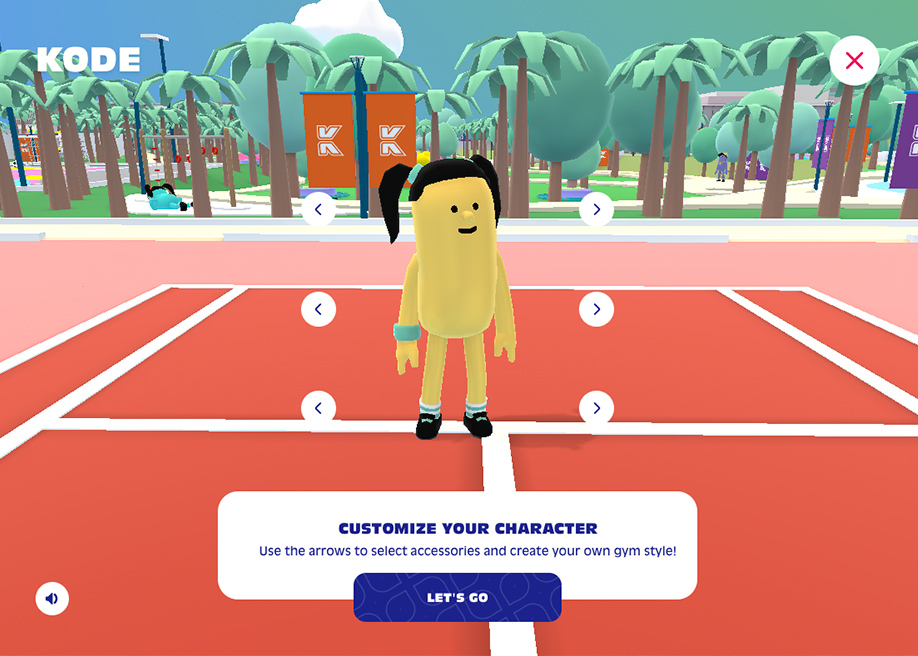
Task: Toggle the sound speaker icon
Action: point(52,599)
